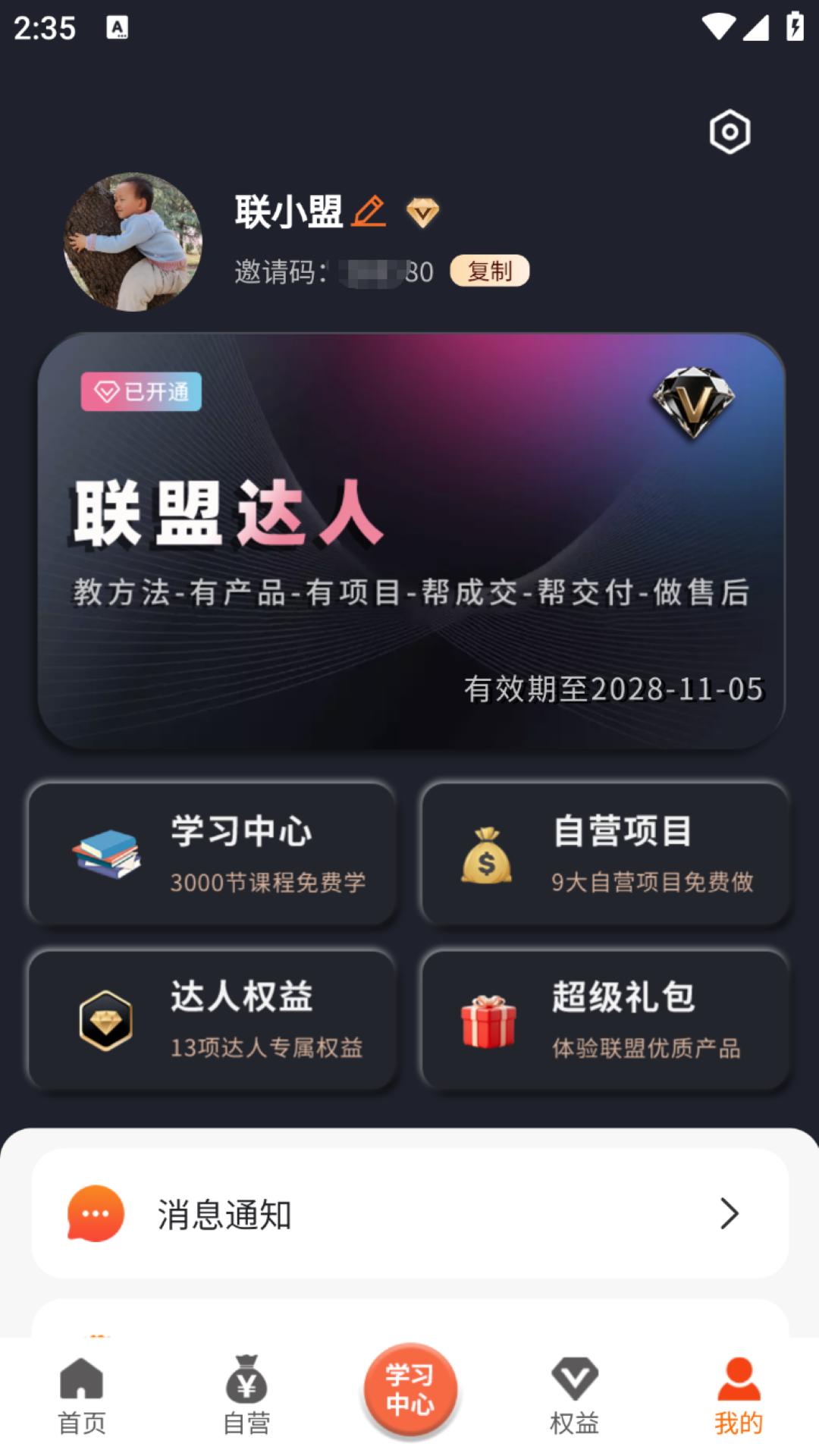Open the 超级礼包 gift card
The width and height of the screenshot is (819, 1456).
pos(605,1020)
